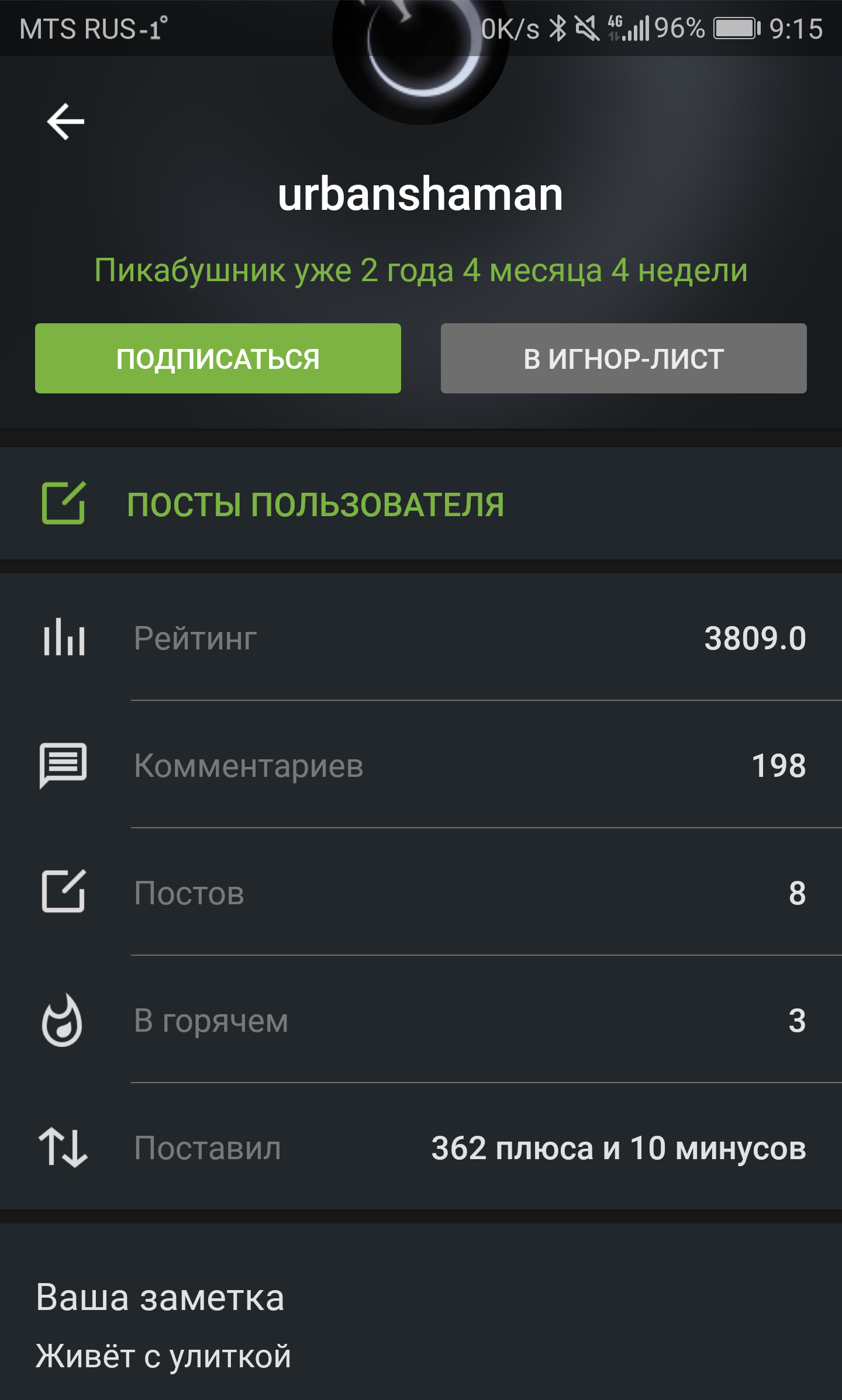Open ПОСТЫ ПОЛЬЗОВАТЕЛЯ section

(315, 504)
